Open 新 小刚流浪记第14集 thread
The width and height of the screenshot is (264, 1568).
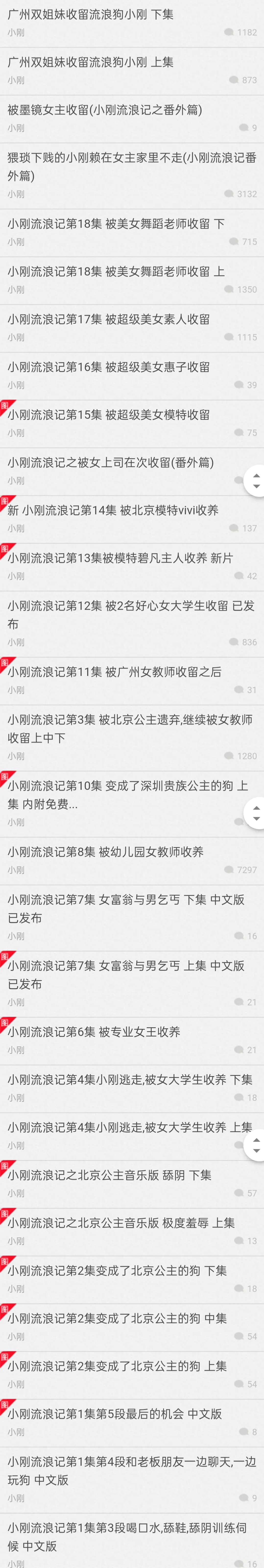click(x=113, y=510)
